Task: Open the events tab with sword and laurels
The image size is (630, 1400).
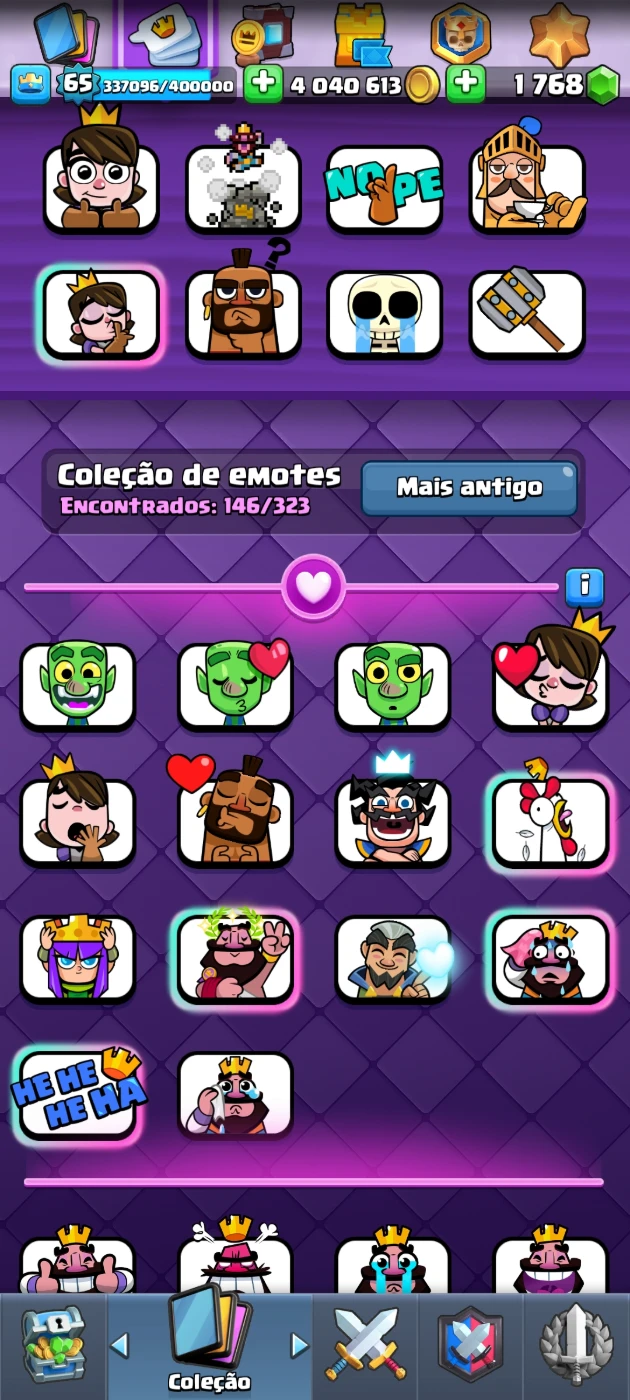Action: (x=576, y=1345)
